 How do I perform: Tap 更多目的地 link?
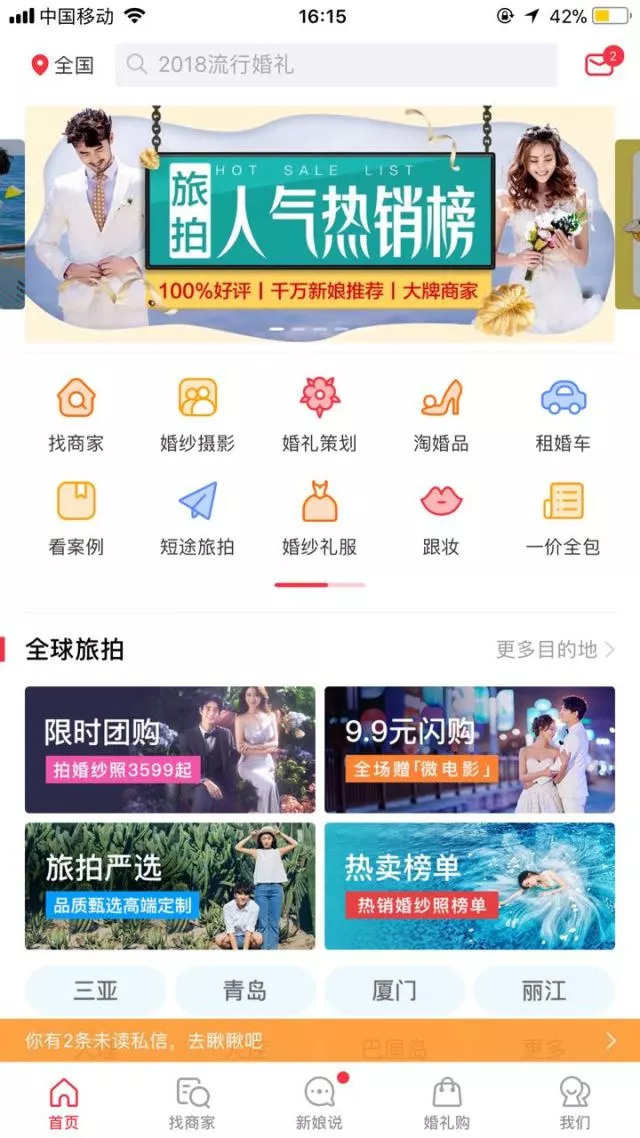555,650
